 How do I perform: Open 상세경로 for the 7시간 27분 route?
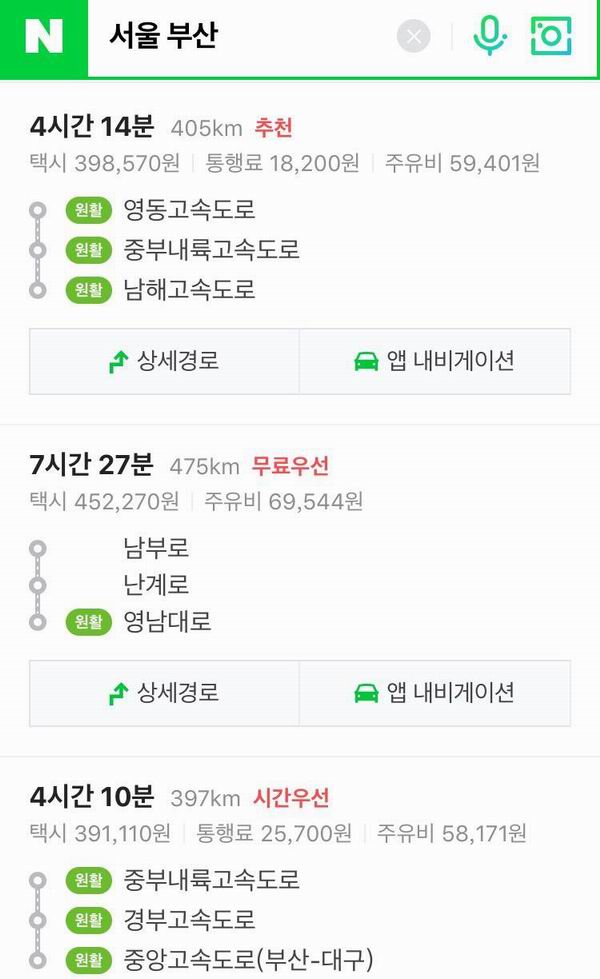point(164,693)
